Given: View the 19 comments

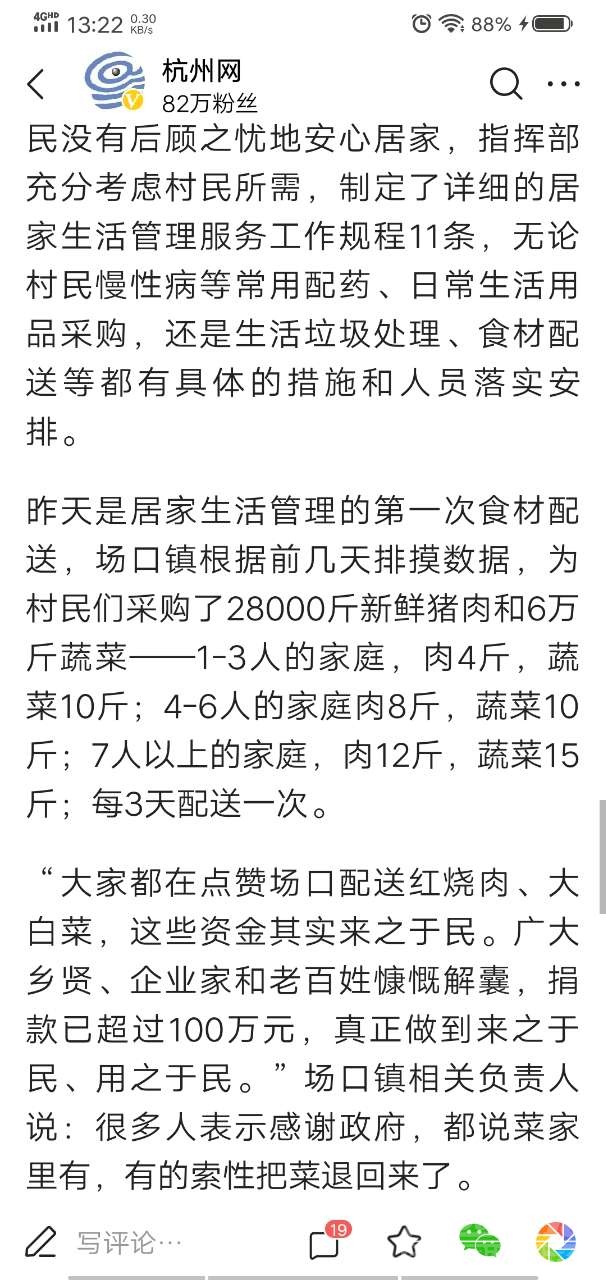Looking at the screenshot, I should tap(326, 1242).
